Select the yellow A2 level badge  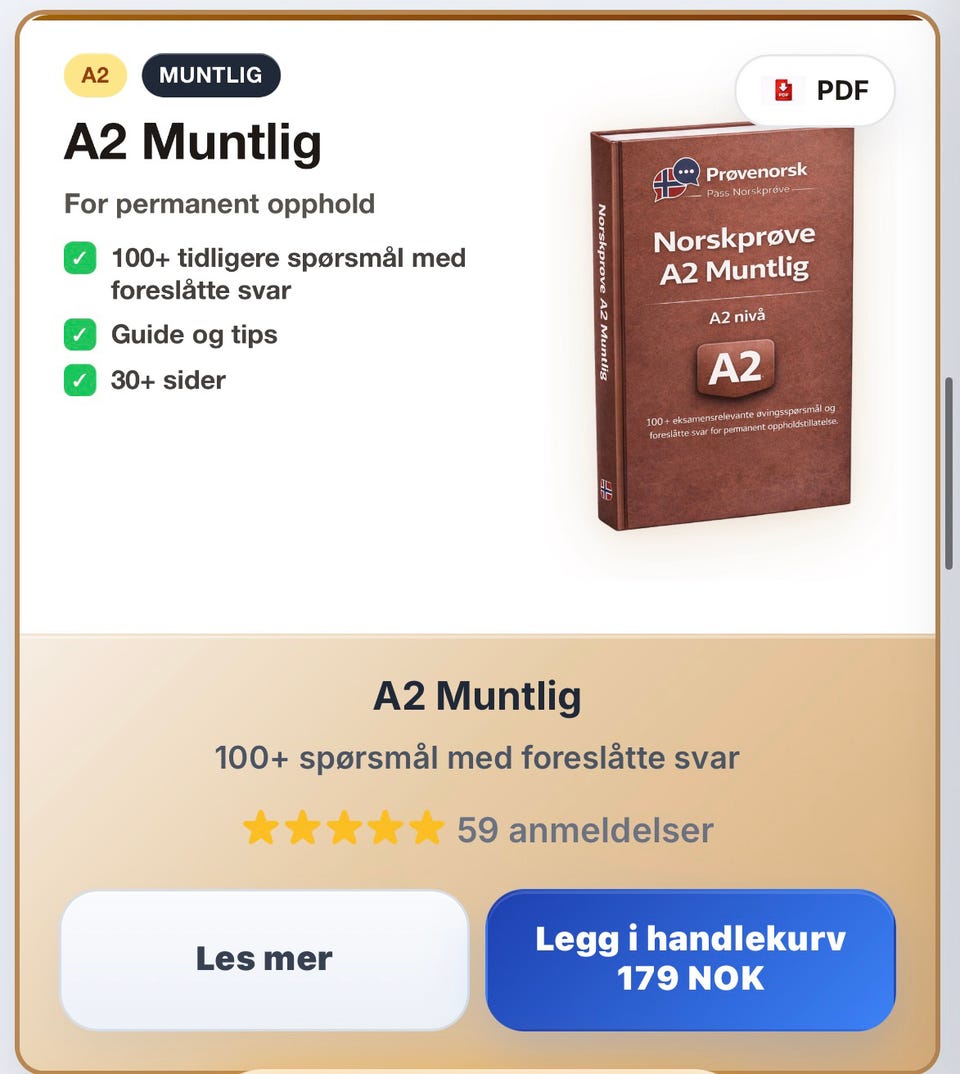pos(94,74)
